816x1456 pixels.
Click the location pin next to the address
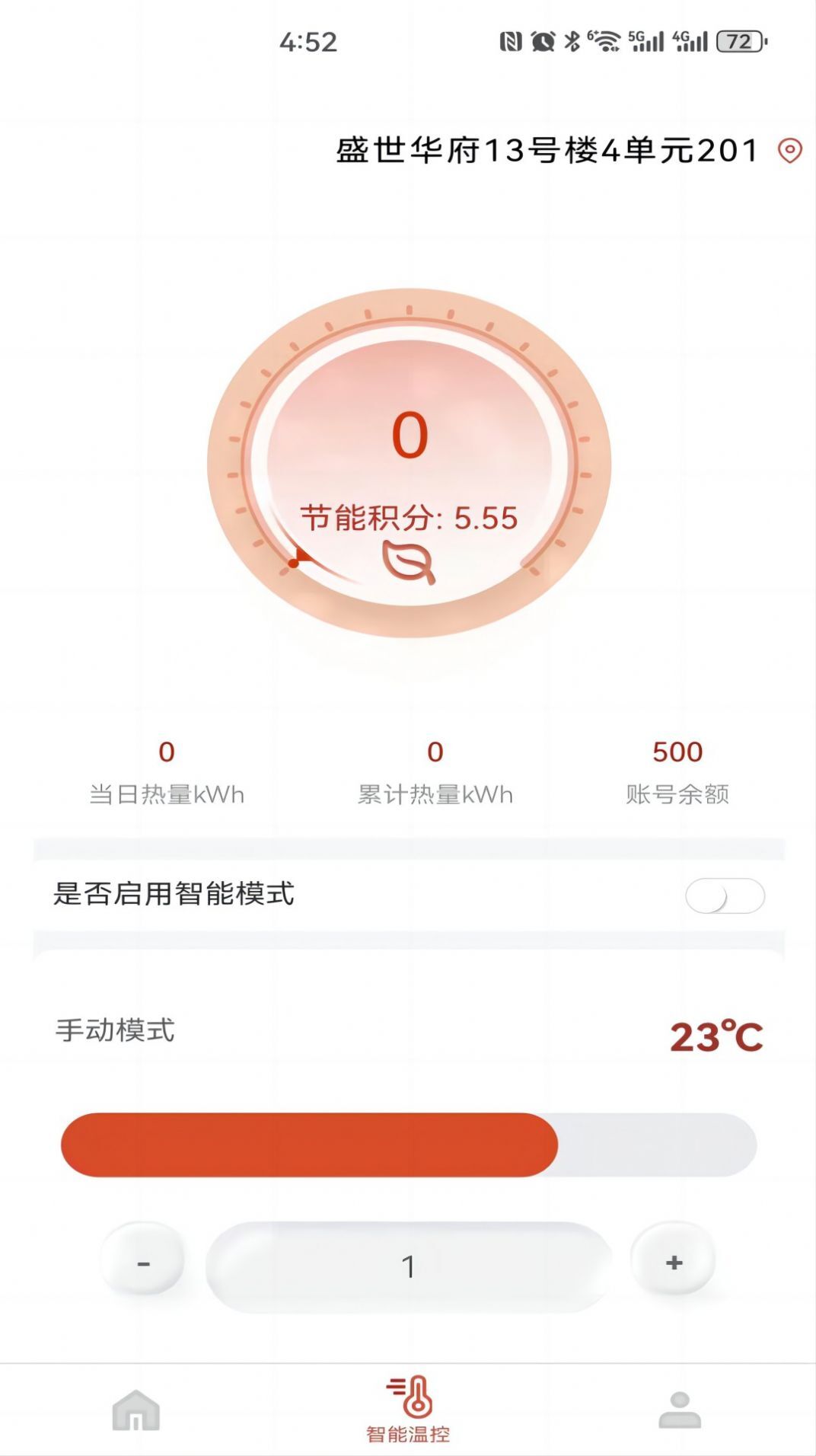(789, 150)
